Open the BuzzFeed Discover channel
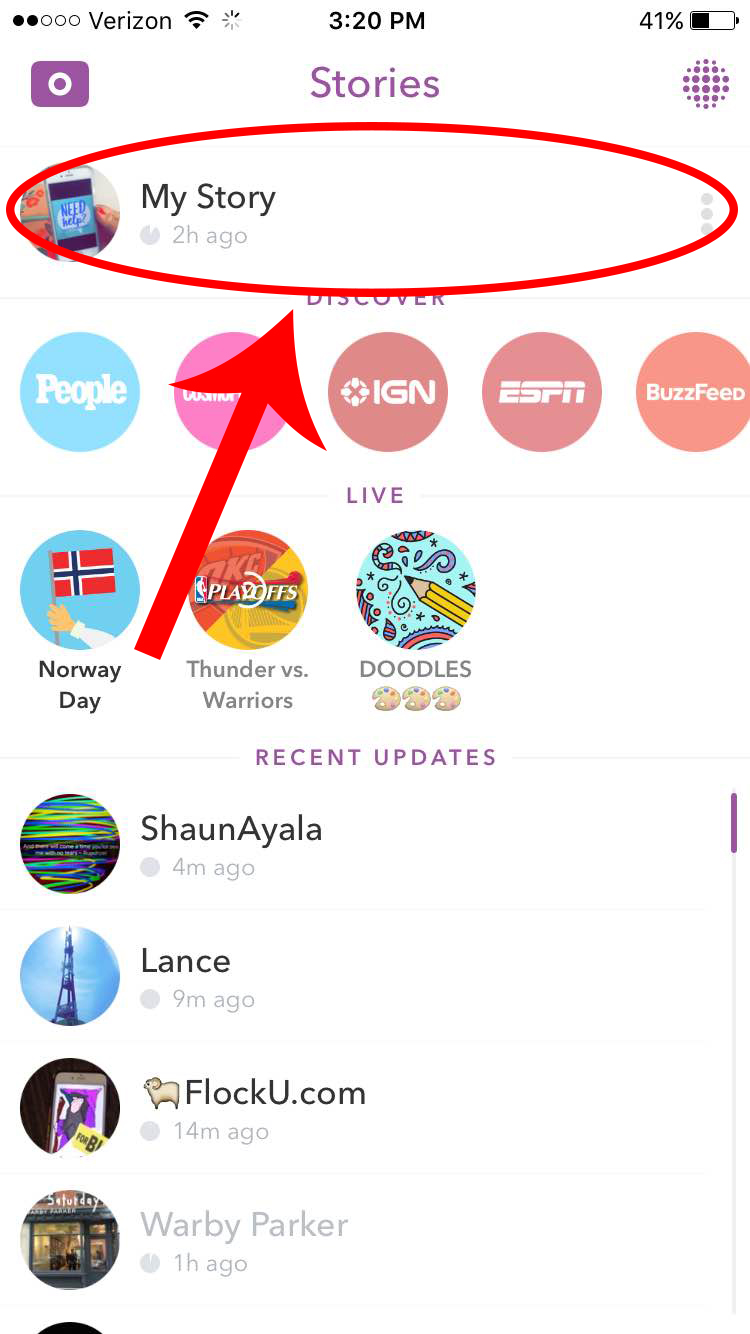Viewport: 750px width, 1334px height. pos(693,391)
